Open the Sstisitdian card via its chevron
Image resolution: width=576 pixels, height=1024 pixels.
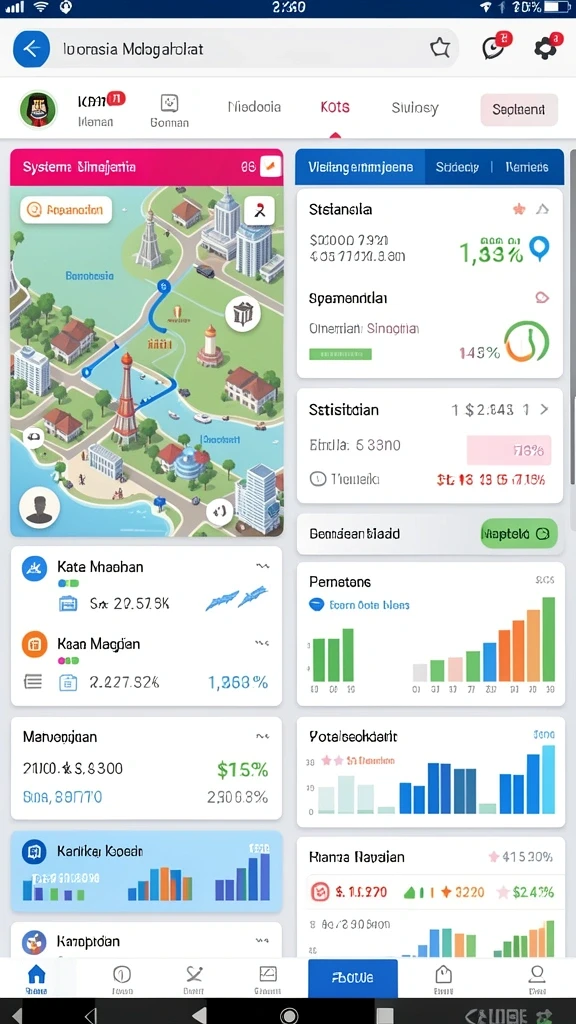(x=544, y=410)
